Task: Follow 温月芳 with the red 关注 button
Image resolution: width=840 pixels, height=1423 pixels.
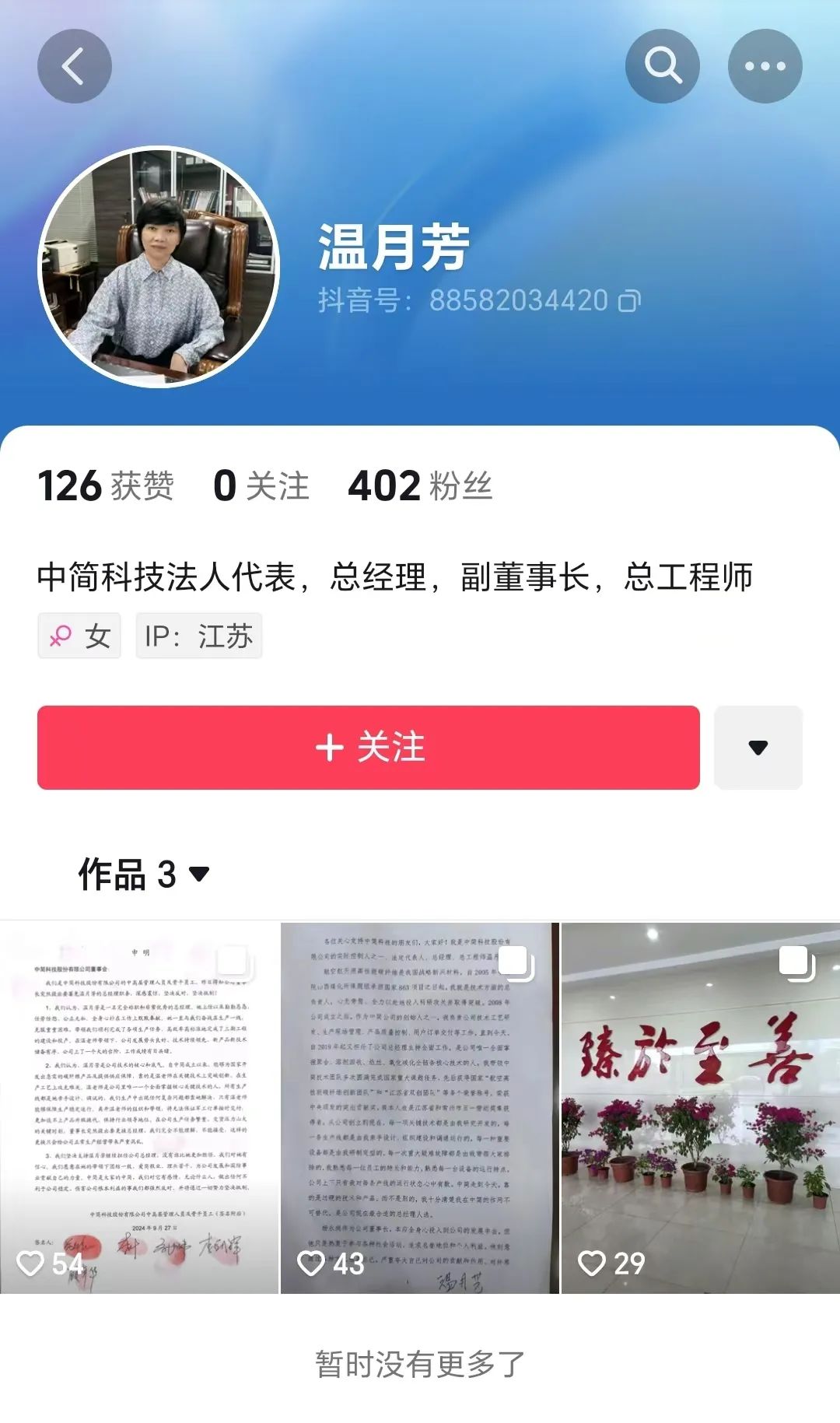Action: [x=368, y=747]
